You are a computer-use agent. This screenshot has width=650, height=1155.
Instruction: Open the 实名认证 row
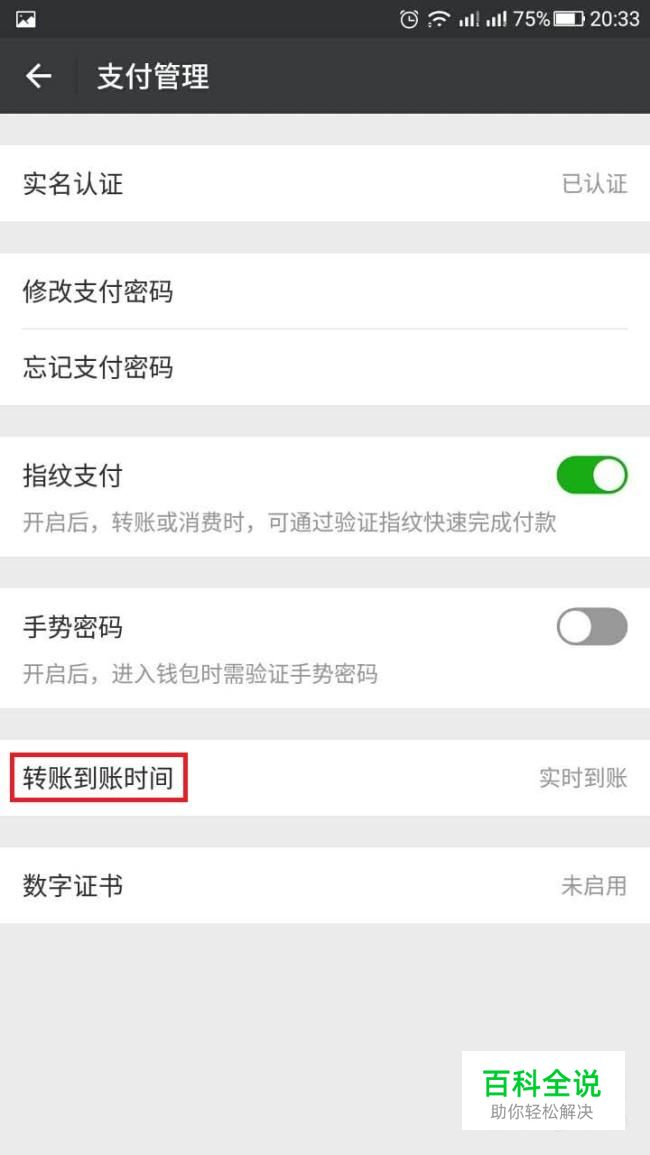pos(324,184)
